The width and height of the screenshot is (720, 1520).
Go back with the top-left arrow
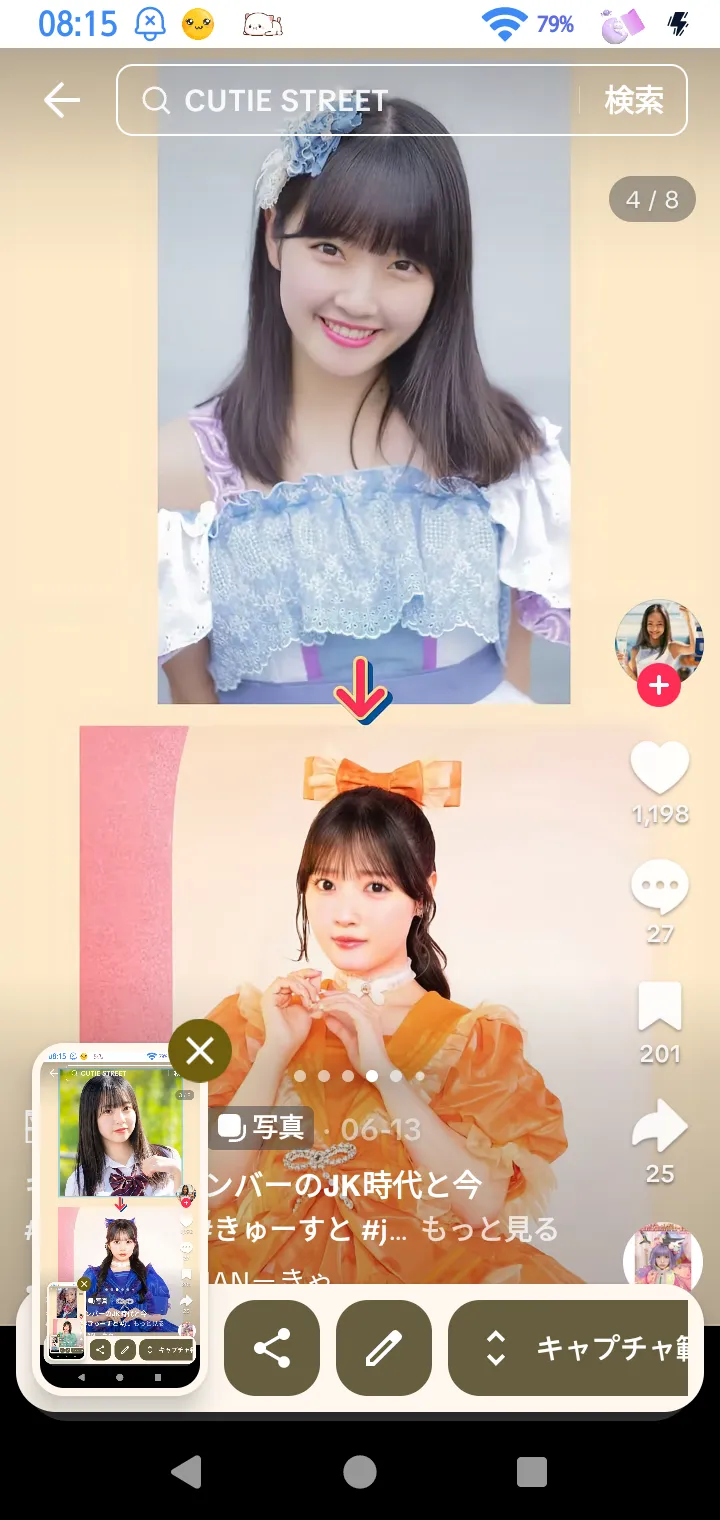pos(61,100)
